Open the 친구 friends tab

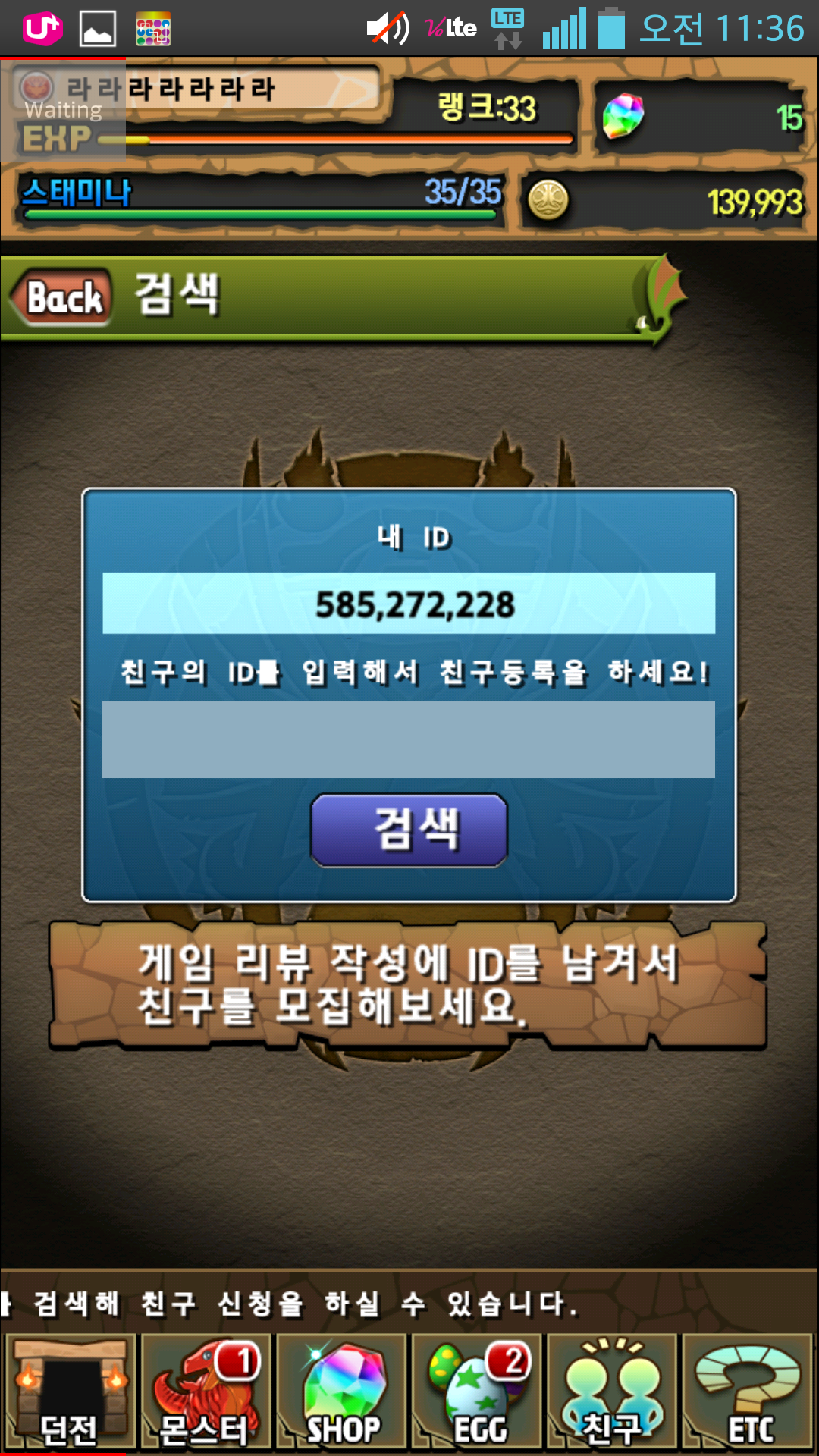pyautogui.click(x=612, y=1393)
